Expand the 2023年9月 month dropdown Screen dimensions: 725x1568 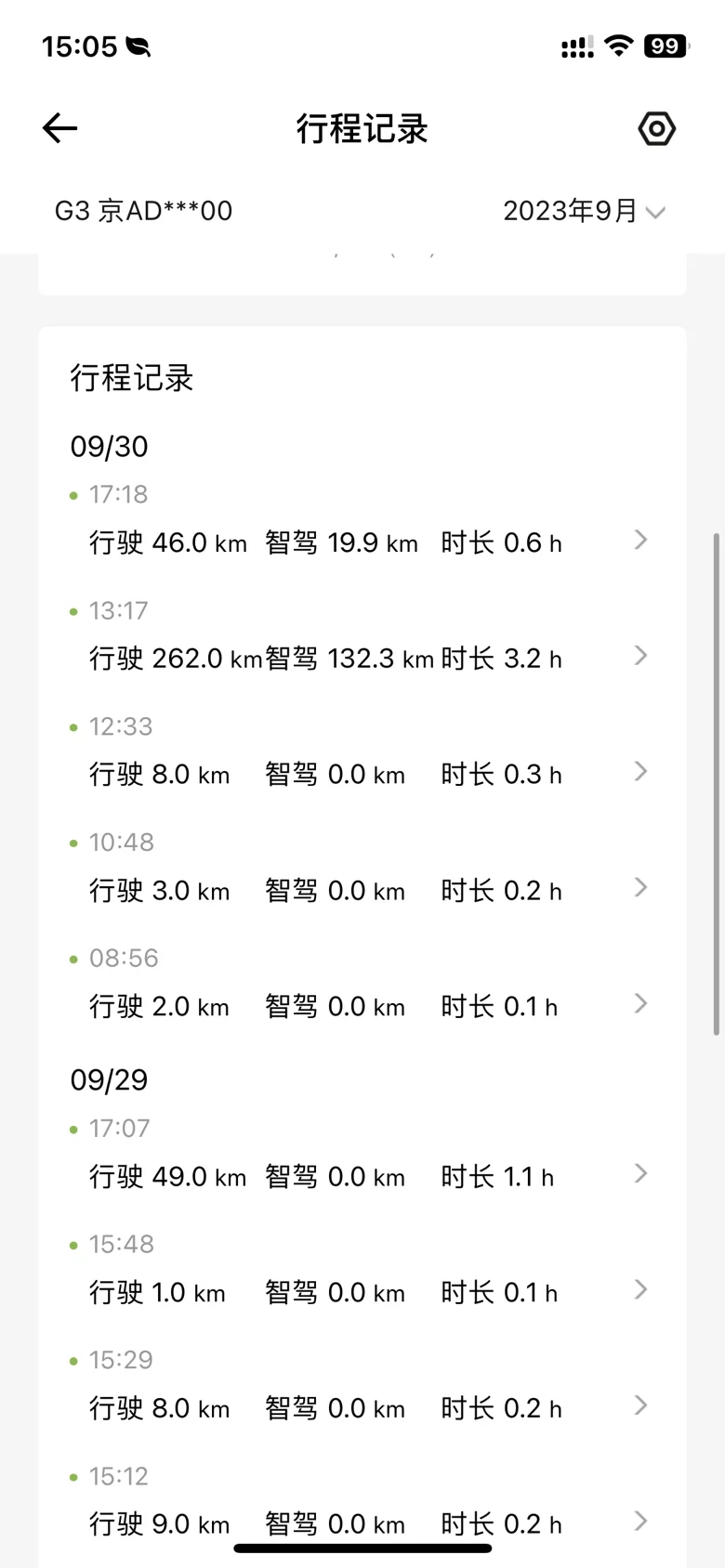[x=584, y=212]
